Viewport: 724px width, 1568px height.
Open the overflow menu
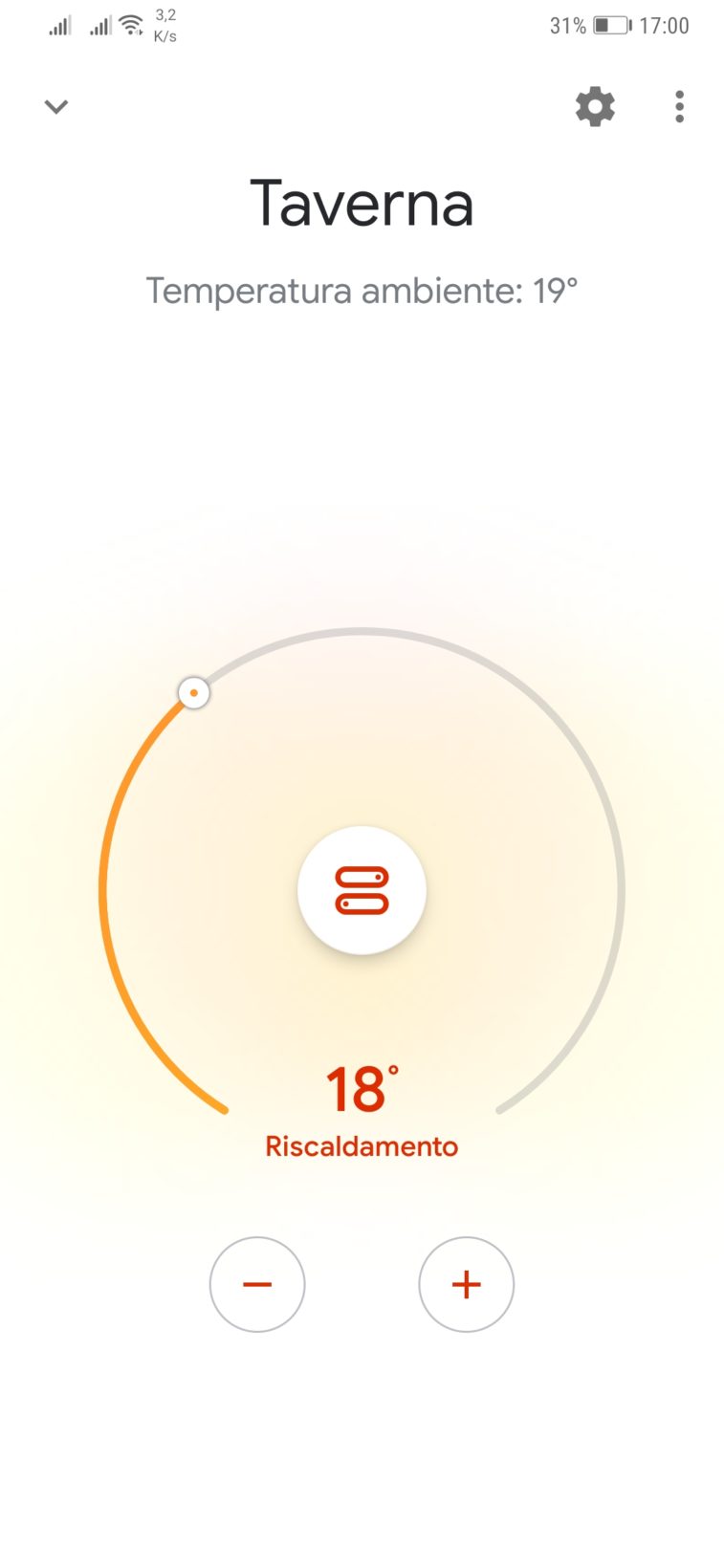[x=679, y=106]
